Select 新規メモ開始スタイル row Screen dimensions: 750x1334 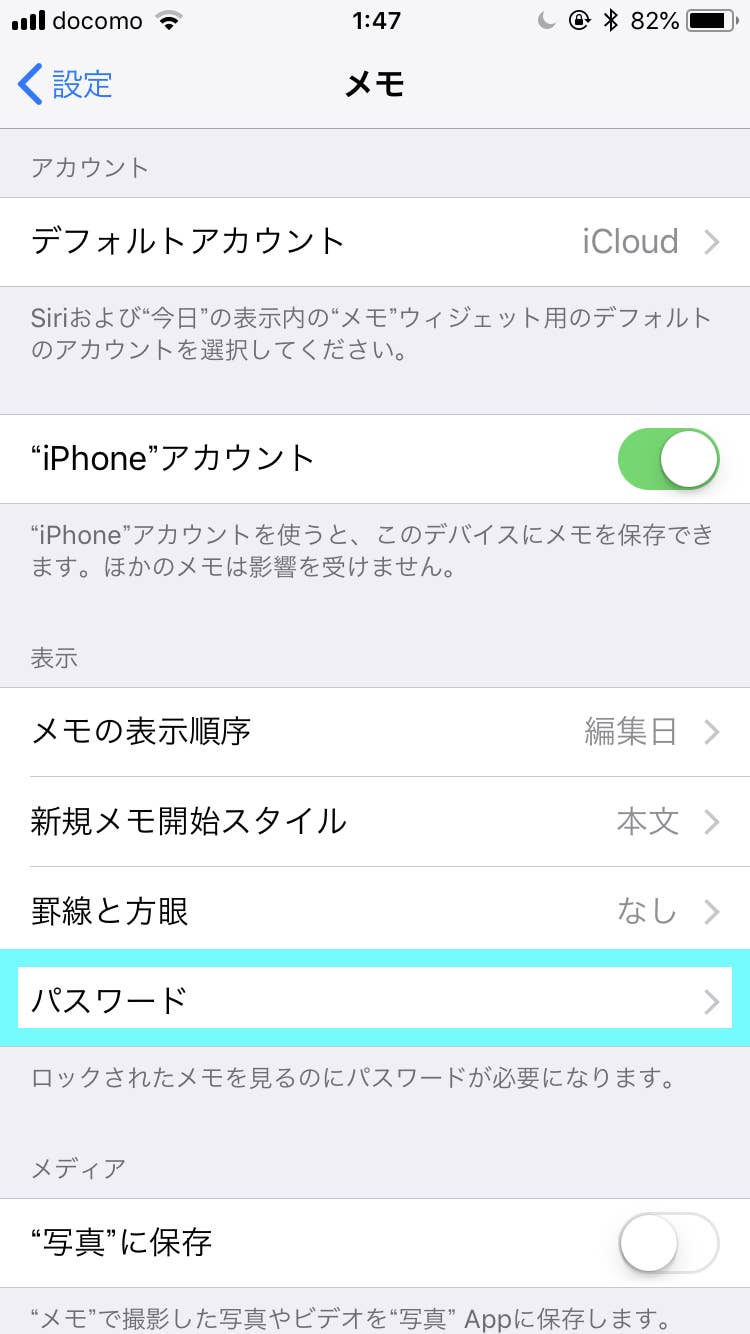375,822
